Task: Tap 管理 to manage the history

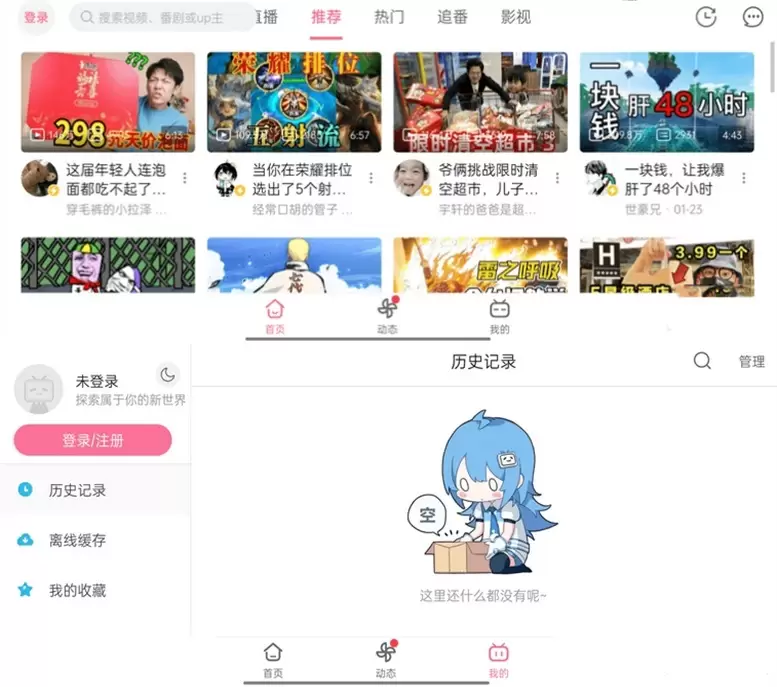Action: pos(752,362)
